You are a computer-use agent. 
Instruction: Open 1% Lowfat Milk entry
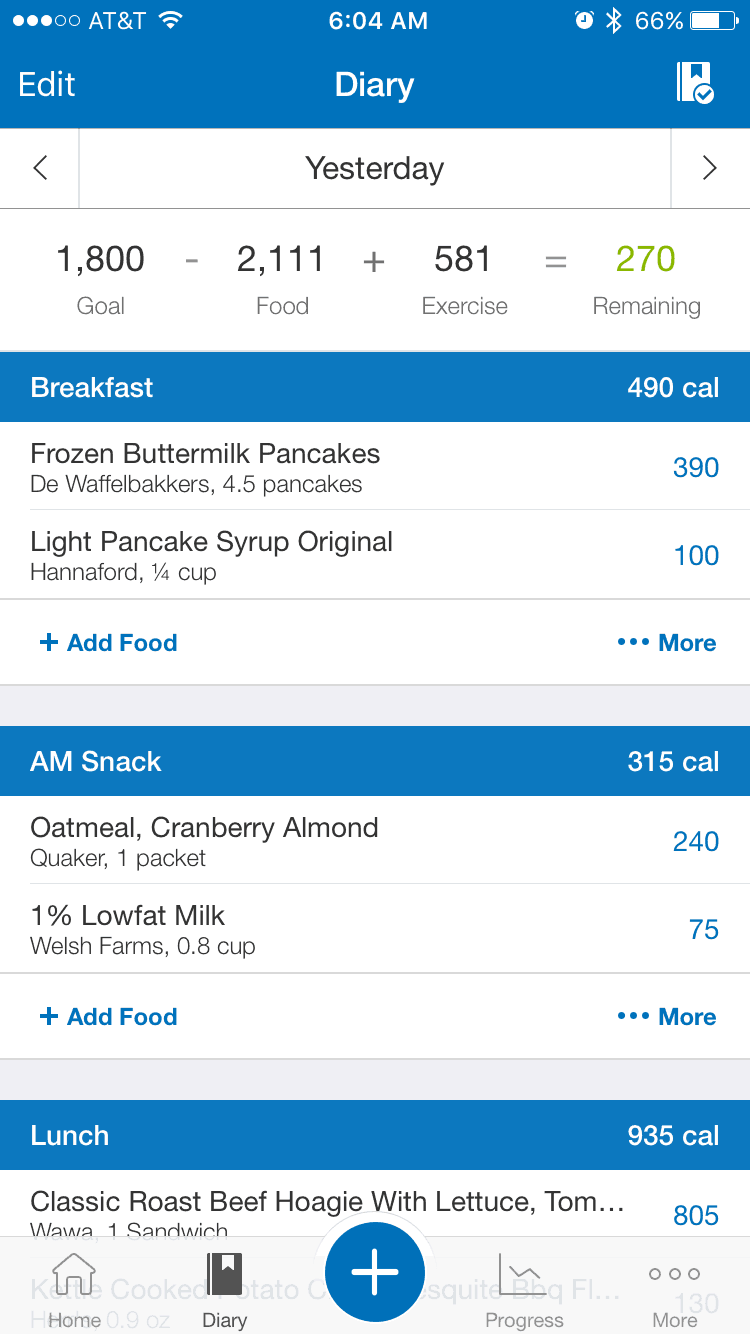375,929
